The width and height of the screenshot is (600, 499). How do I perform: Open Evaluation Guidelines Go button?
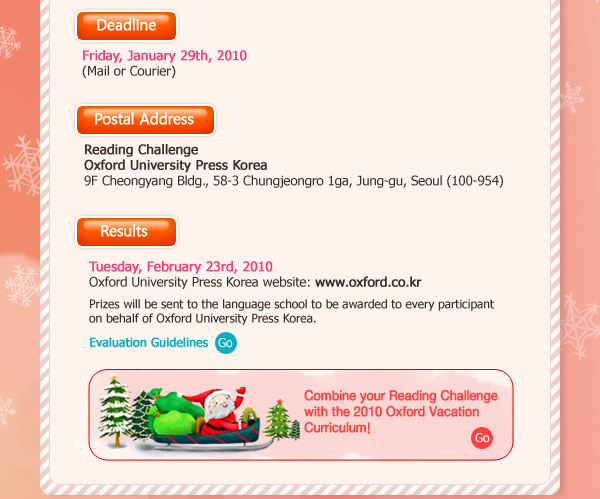(226, 344)
